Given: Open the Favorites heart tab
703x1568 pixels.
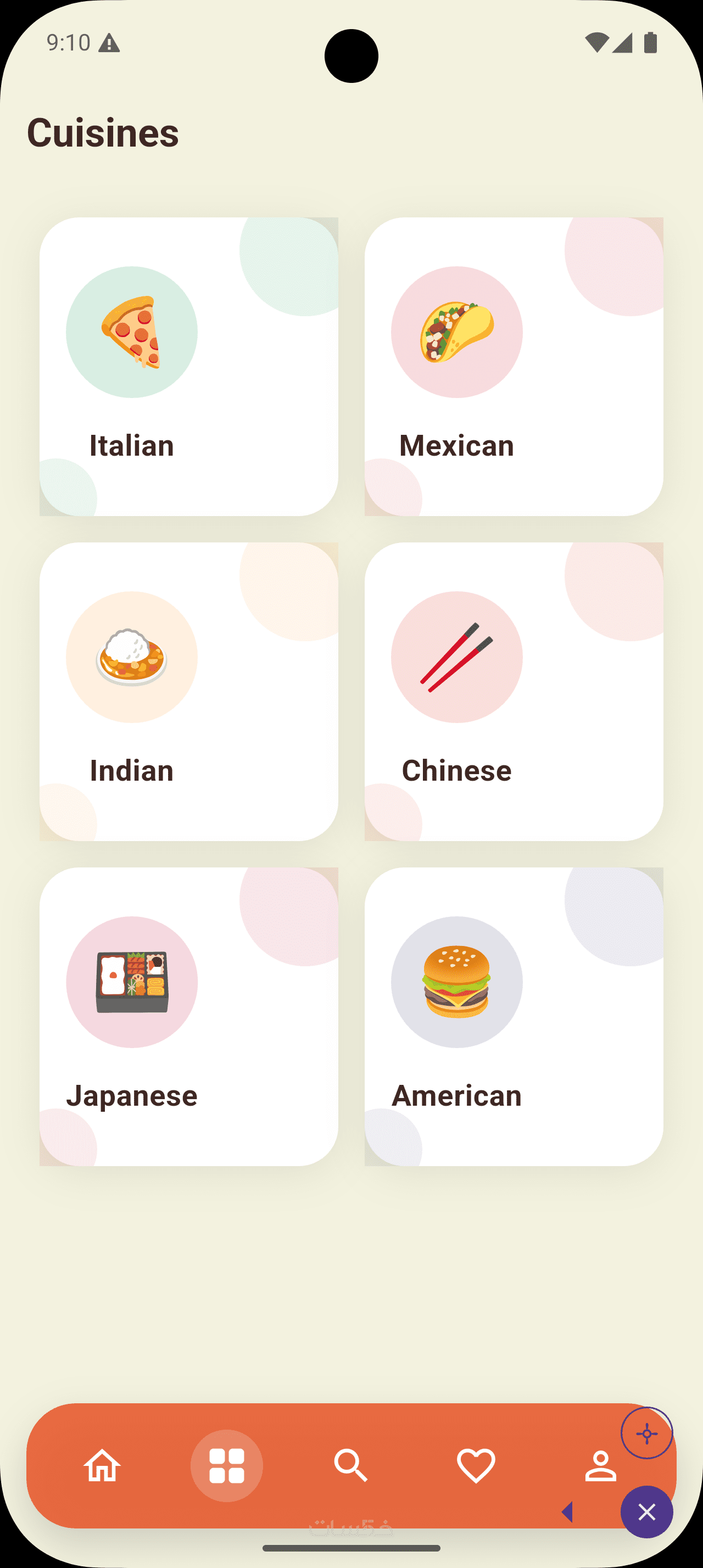Looking at the screenshot, I should (476, 1466).
